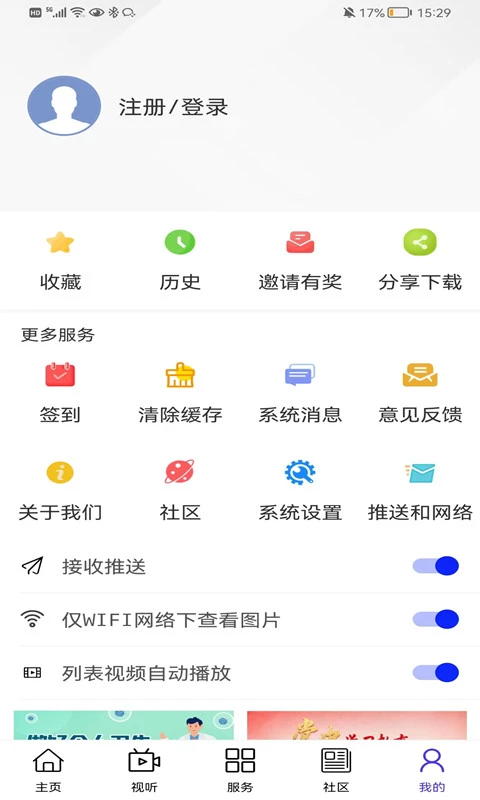Image resolution: width=480 pixels, height=800 pixels.
Task: Open the default profile avatar
Action: pos(64,106)
